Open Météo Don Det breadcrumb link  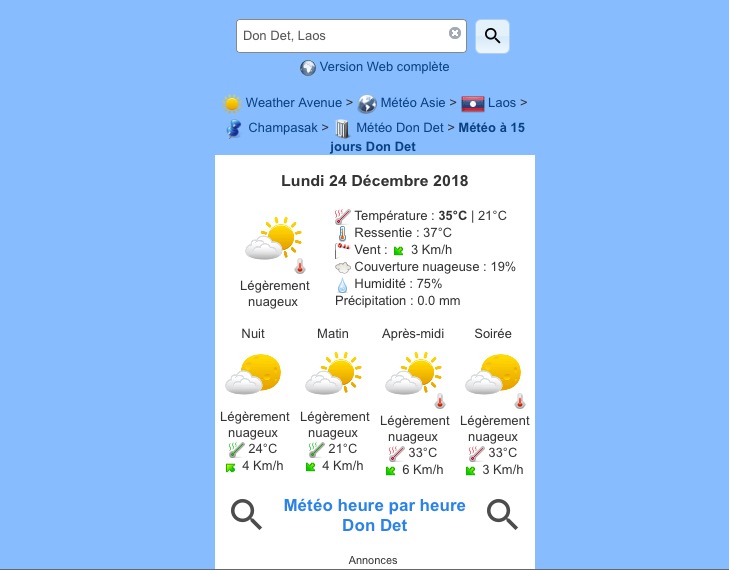point(399,127)
